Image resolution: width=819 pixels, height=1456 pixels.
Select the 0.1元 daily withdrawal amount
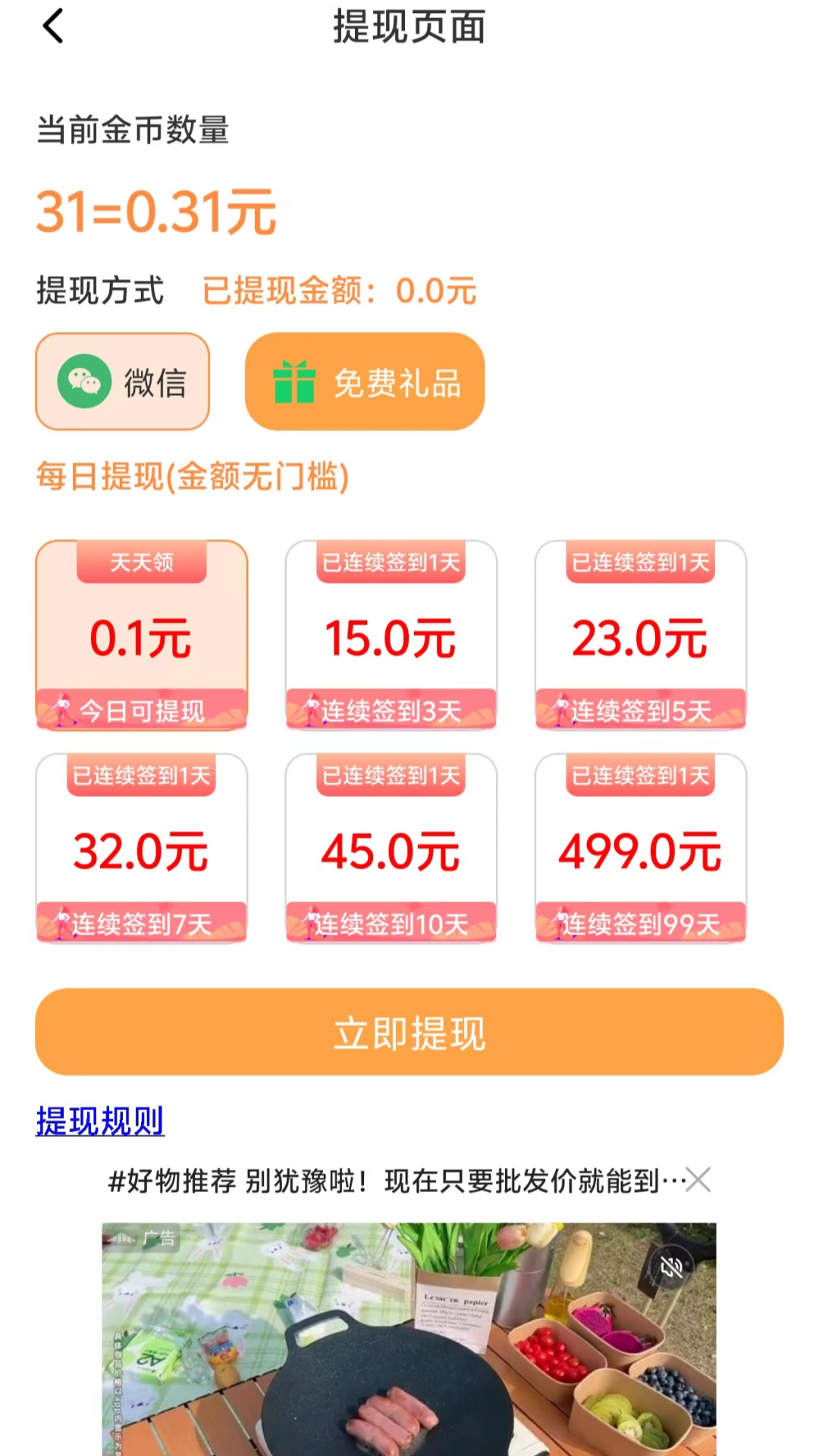pyautogui.click(x=142, y=635)
